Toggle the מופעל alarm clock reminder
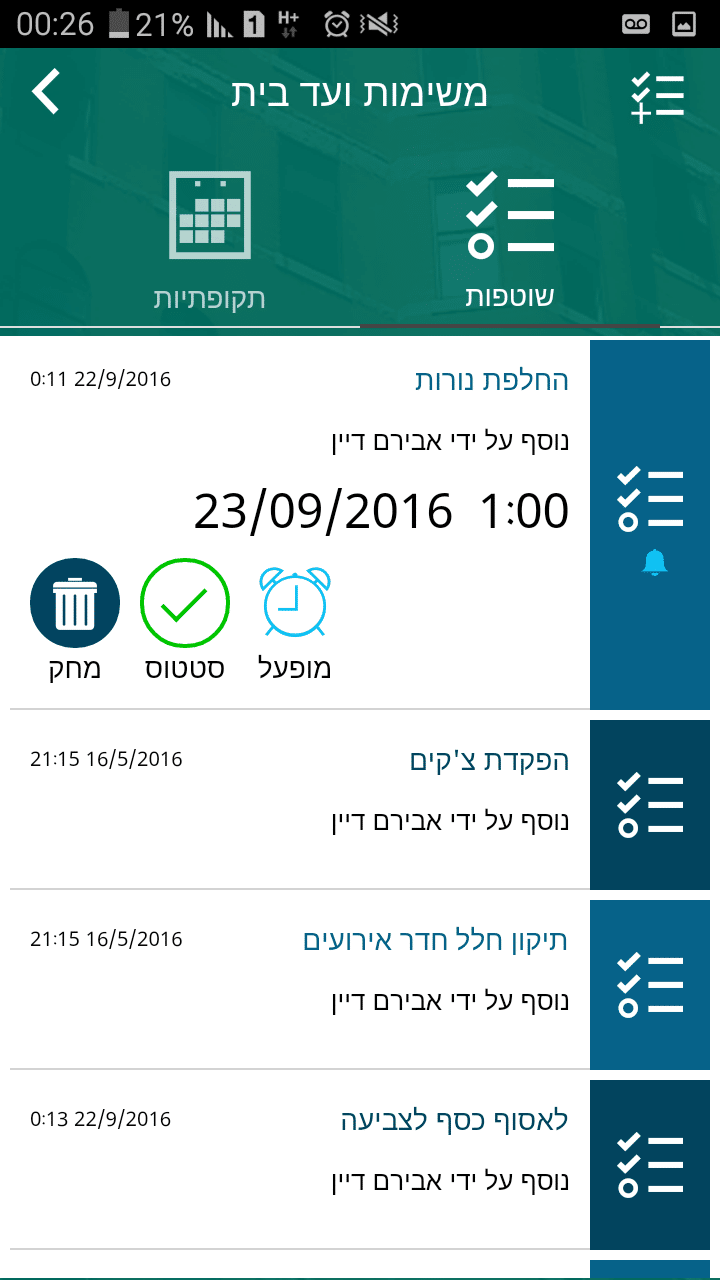This screenshot has width=720, height=1280. point(295,603)
